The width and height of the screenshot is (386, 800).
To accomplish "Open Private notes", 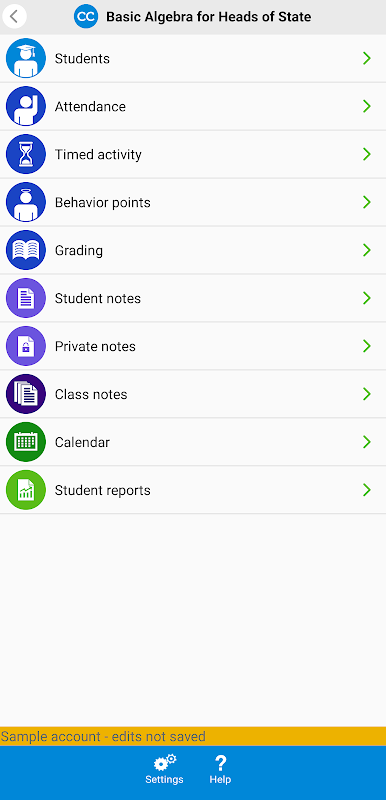I will (x=193, y=346).
